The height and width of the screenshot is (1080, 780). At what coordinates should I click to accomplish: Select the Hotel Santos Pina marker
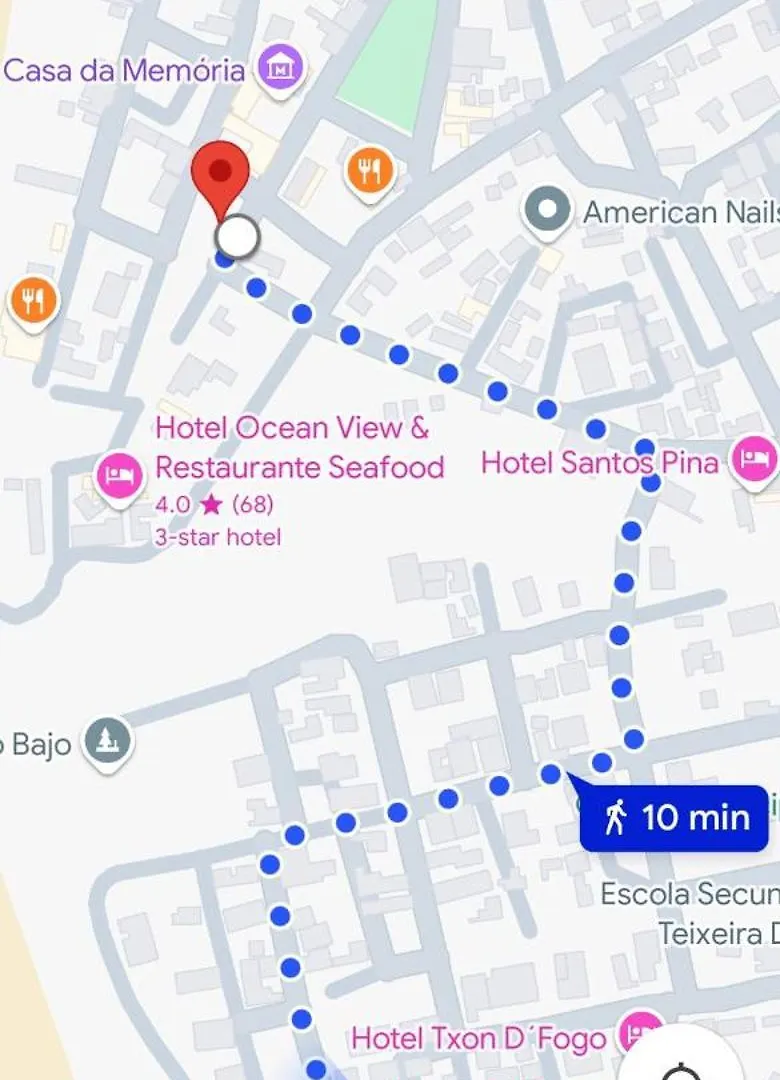753,460
